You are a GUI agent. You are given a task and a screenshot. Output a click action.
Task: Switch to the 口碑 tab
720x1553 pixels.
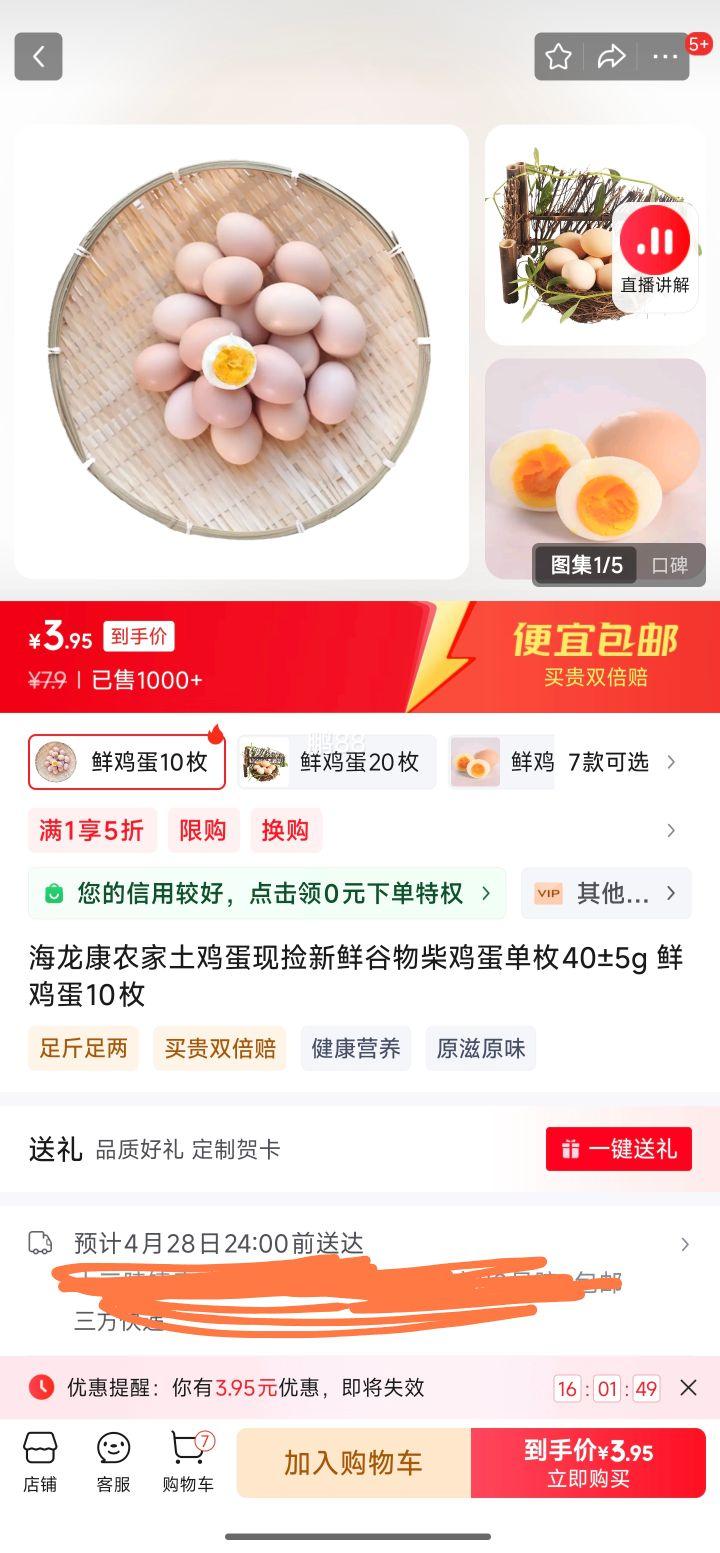tap(670, 565)
